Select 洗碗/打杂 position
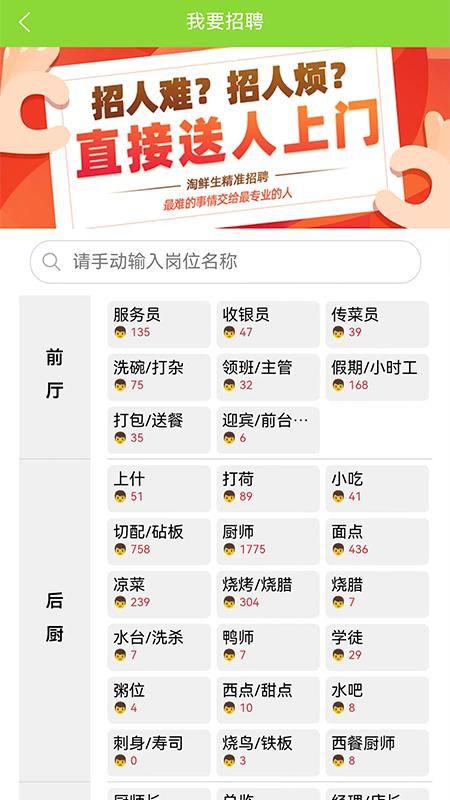The width and height of the screenshot is (450, 800). coord(159,377)
